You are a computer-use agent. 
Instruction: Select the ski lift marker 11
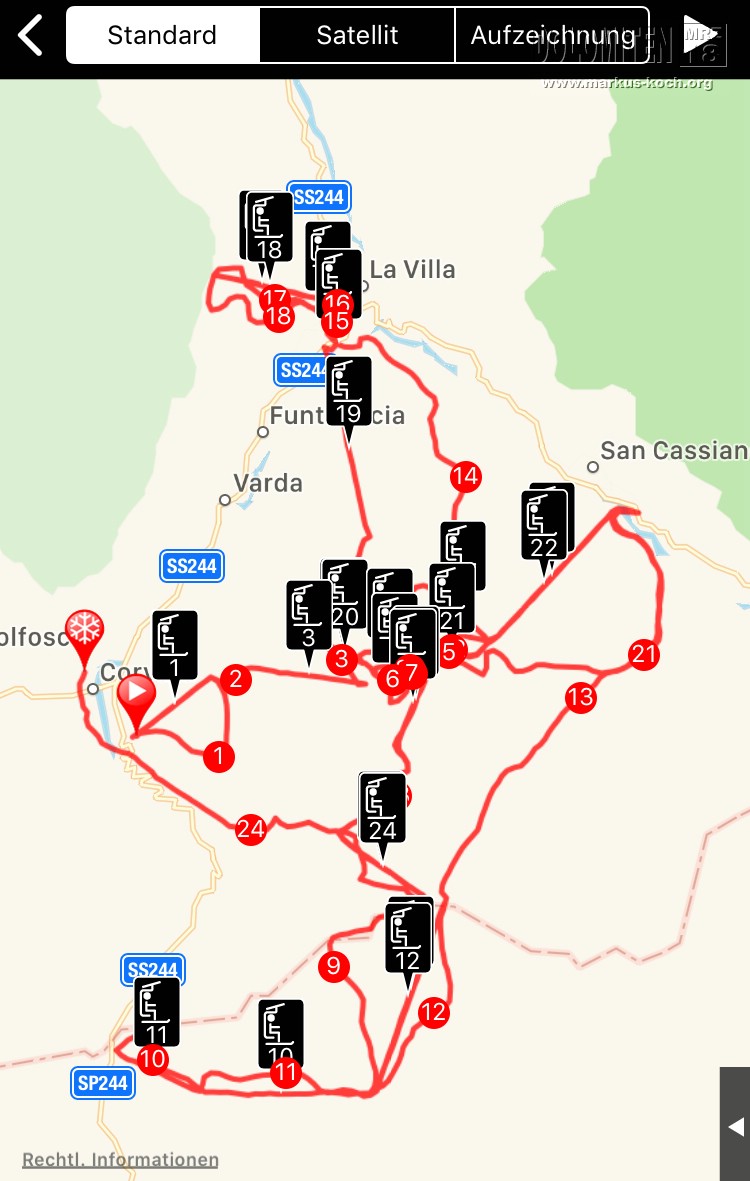point(157,1012)
